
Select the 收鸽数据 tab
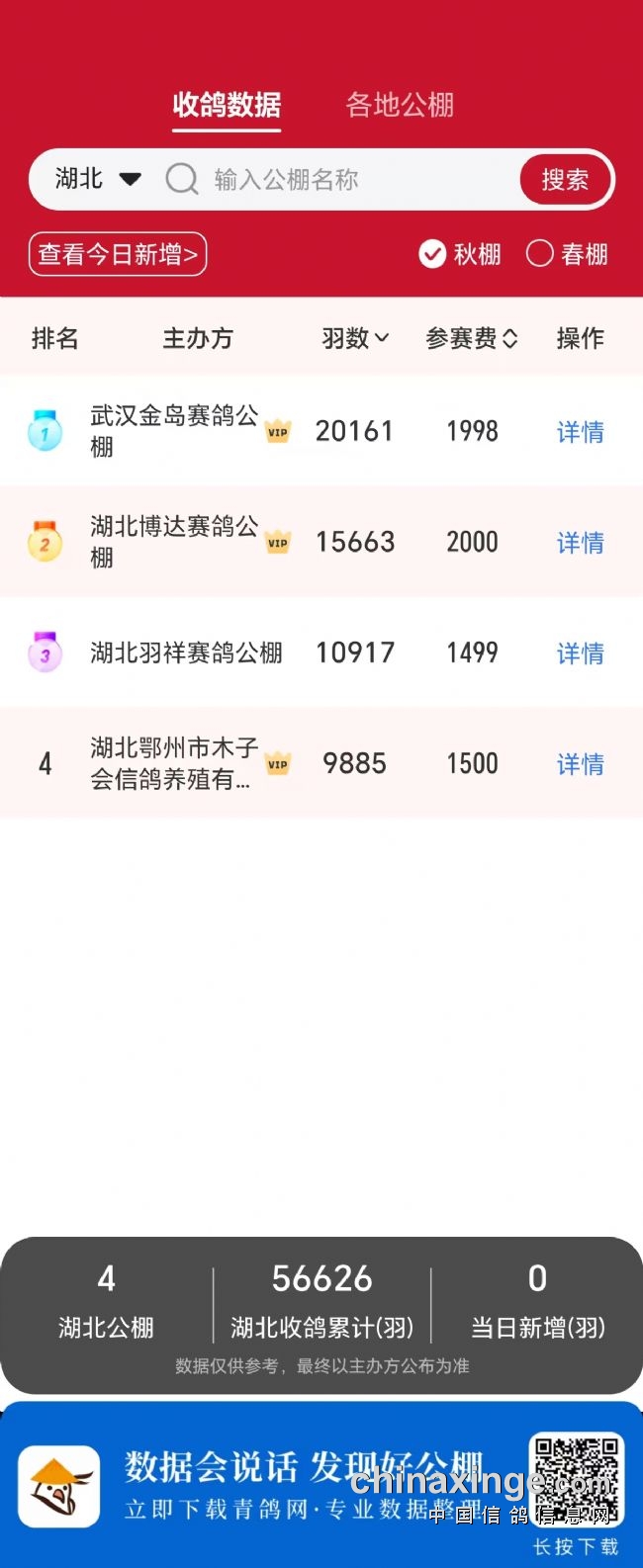(x=227, y=105)
